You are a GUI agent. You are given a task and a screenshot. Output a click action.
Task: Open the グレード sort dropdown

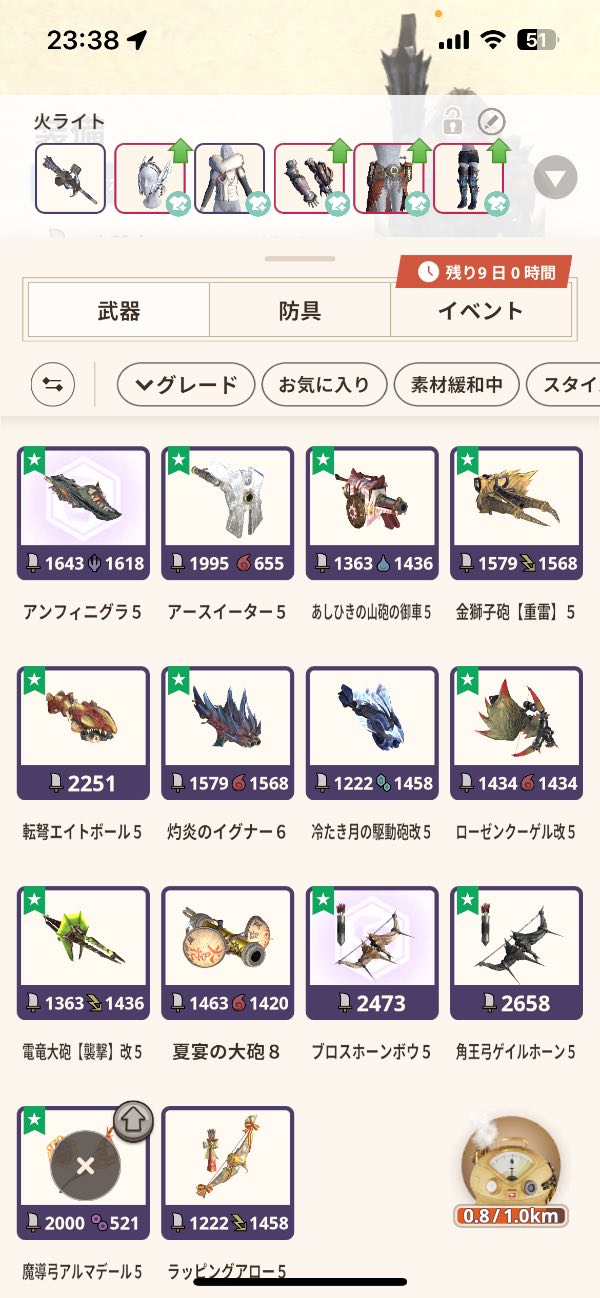coord(184,385)
